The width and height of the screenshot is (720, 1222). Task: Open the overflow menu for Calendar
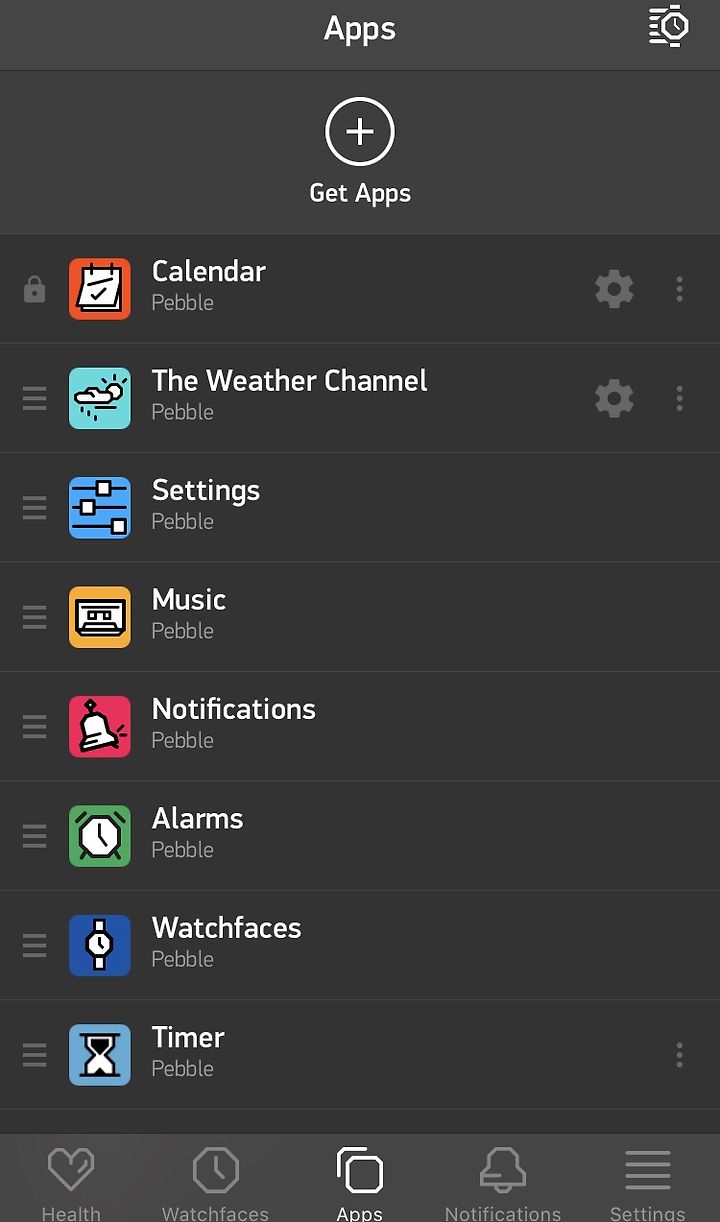[x=679, y=290]
